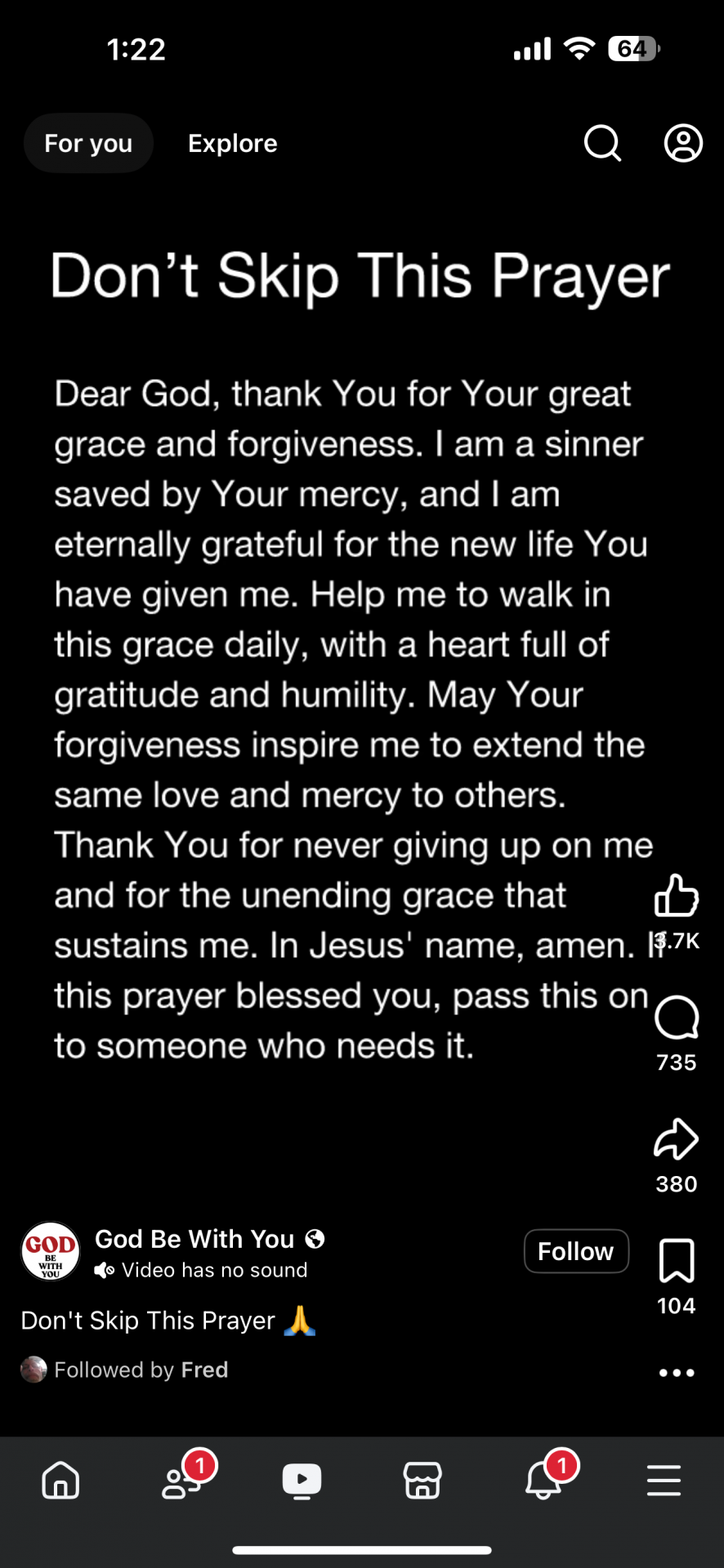
Task: Share this prayer video
Action: coord(677,1139)
